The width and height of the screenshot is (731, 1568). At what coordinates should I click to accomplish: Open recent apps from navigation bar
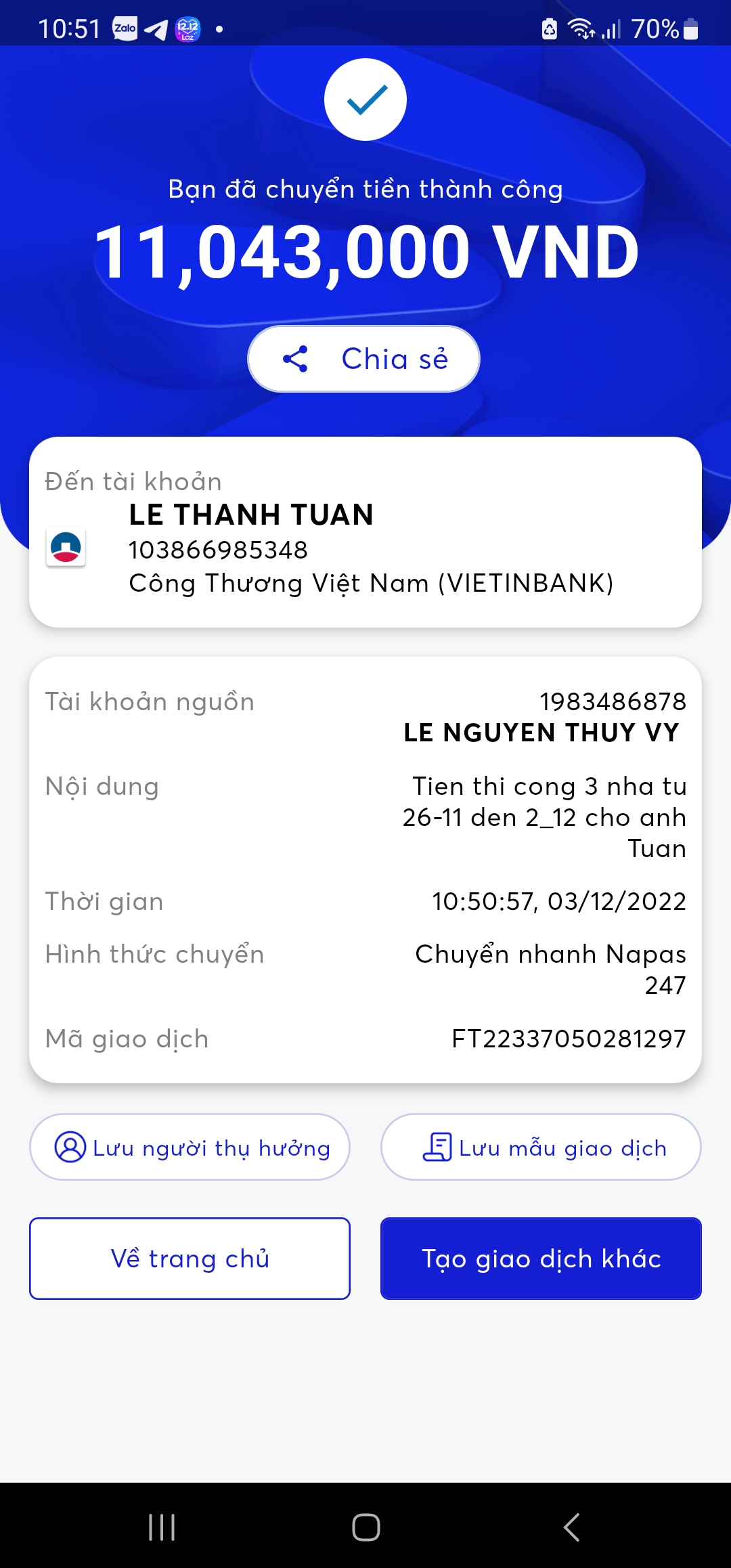(x=162, y=1527)
